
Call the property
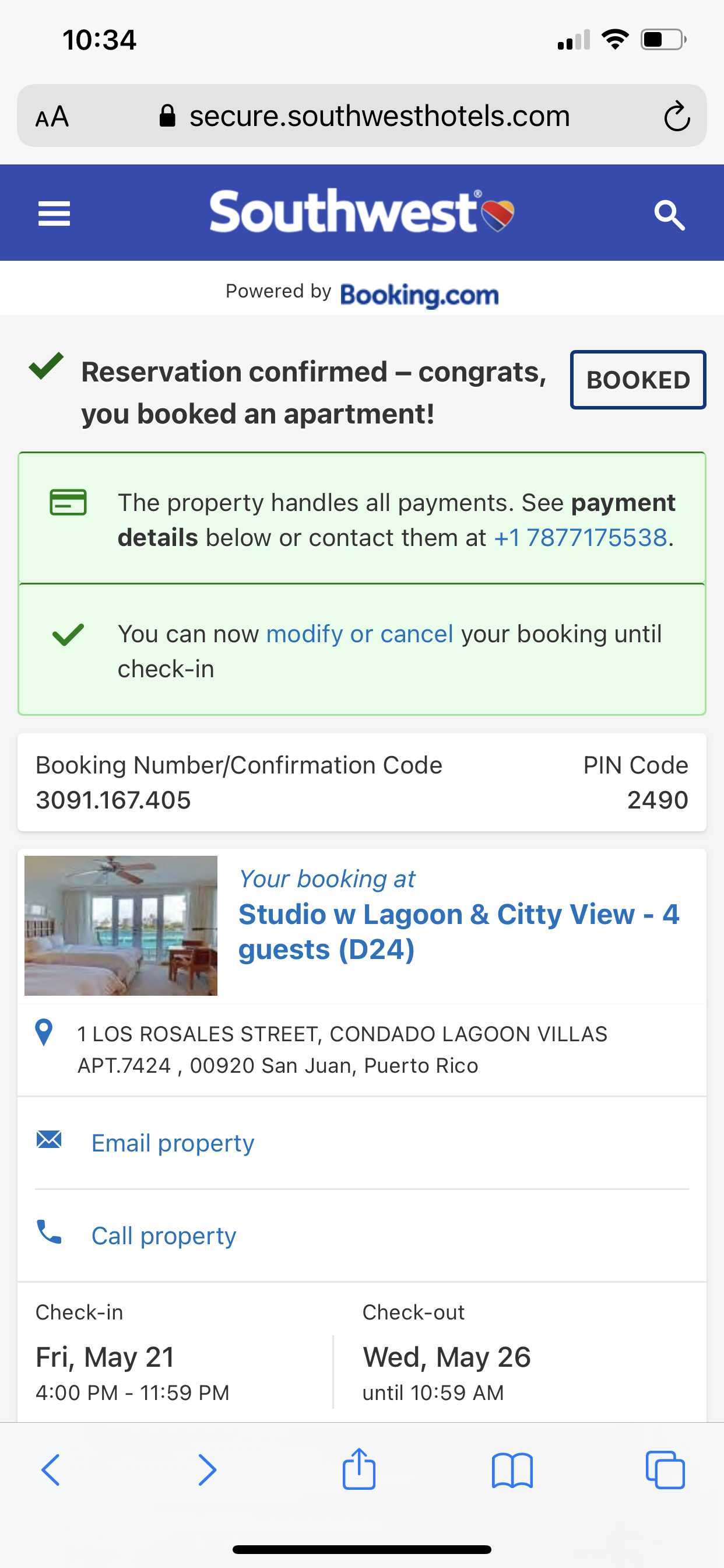tap(163, 1235)
